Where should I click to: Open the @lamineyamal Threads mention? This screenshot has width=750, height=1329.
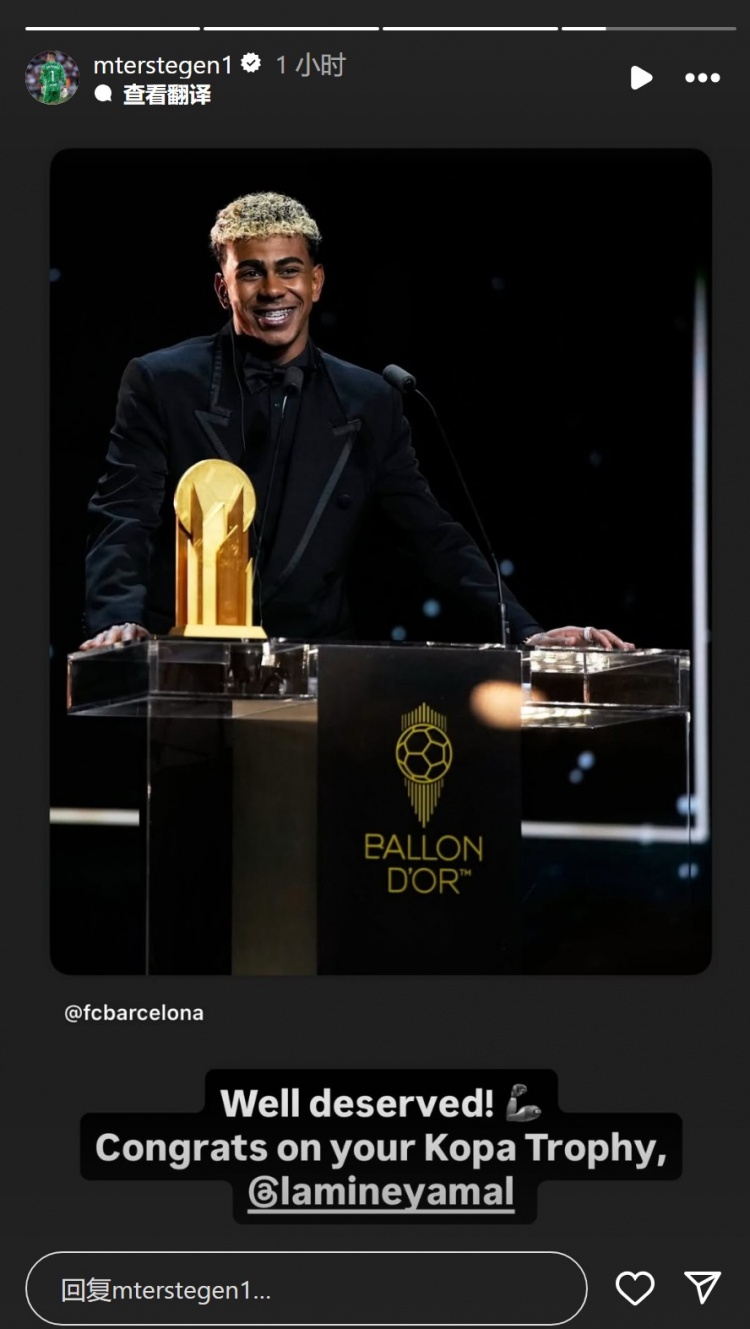(x=381, y=1192)
